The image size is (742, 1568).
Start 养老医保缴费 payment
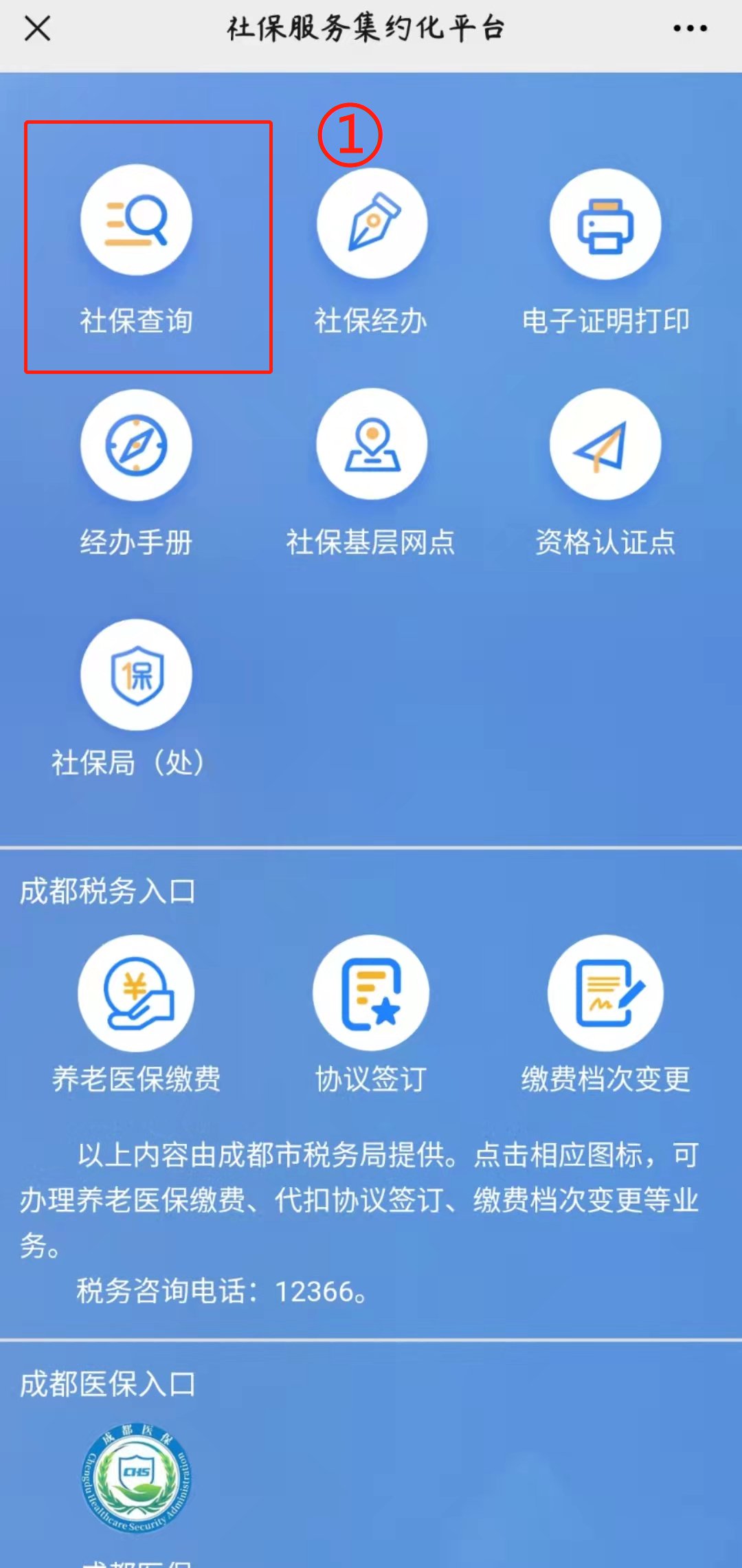click(x=136, y=993)
